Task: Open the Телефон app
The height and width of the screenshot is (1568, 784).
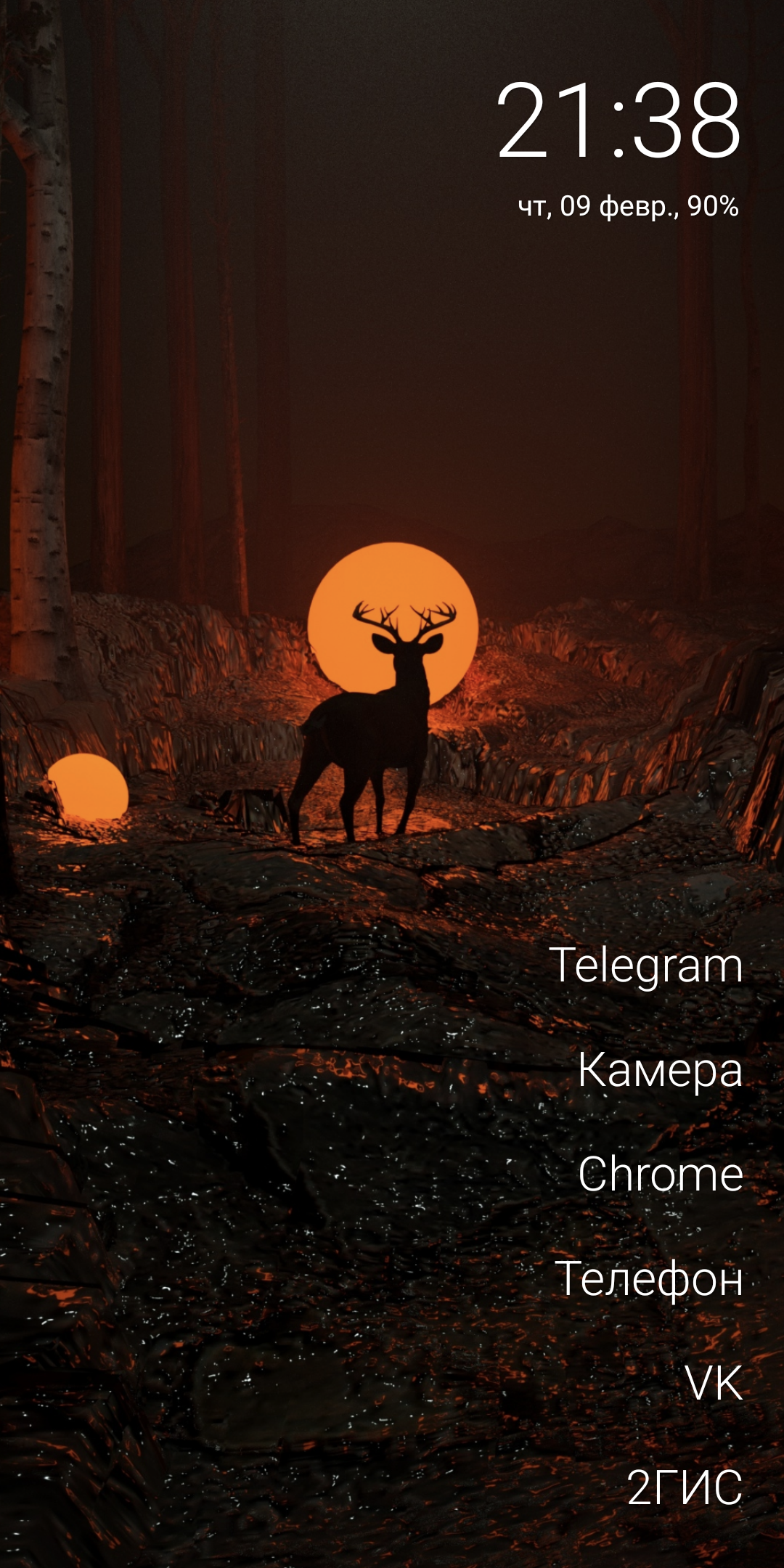Action: click(648, 1279)
